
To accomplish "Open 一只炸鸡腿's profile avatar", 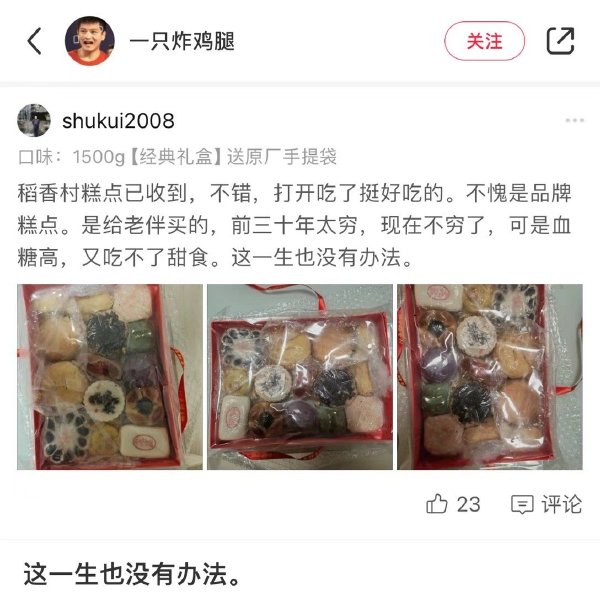I will click(90, 41).
